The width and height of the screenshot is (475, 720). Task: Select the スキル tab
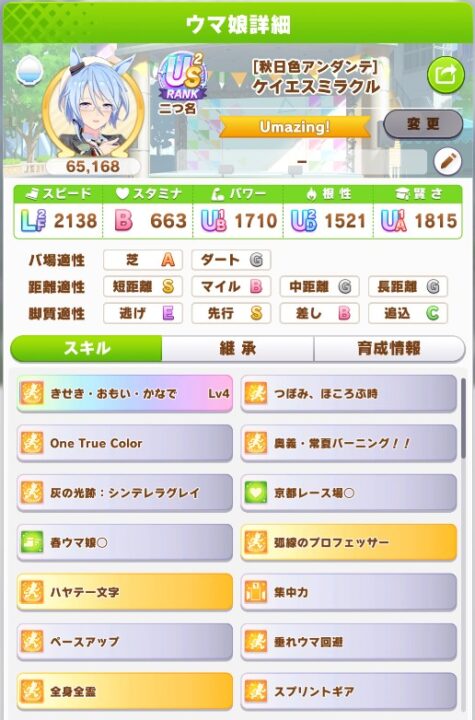pos(86,349)
